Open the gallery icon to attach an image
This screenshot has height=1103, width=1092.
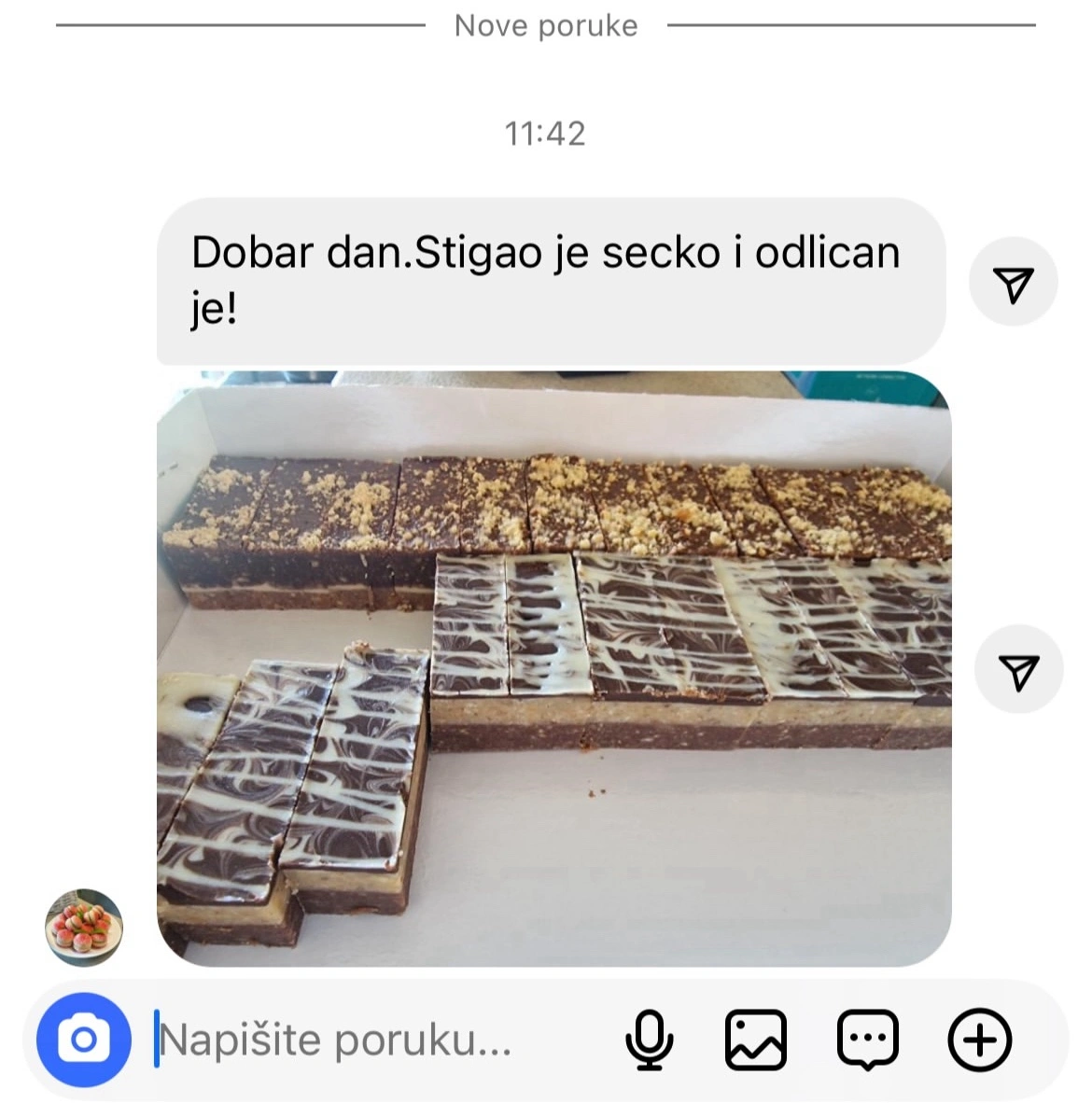click(x=758, y=1040)
